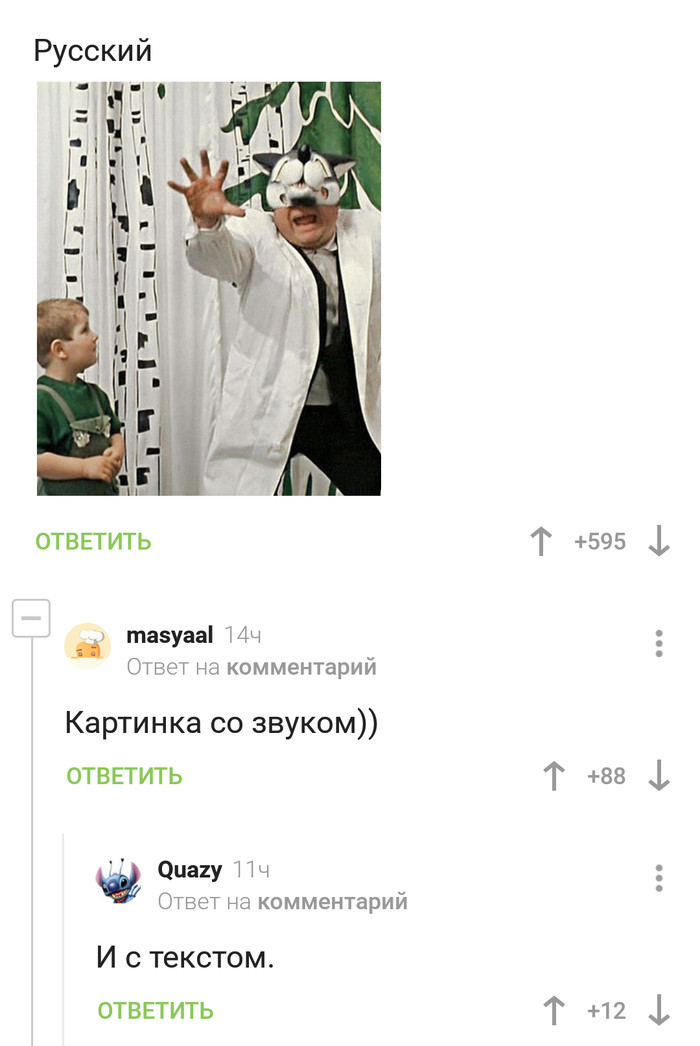The height and width of the screenshot is (1046, 700).
Task: Downvote the comment rated +595
Action: [659, 542]
